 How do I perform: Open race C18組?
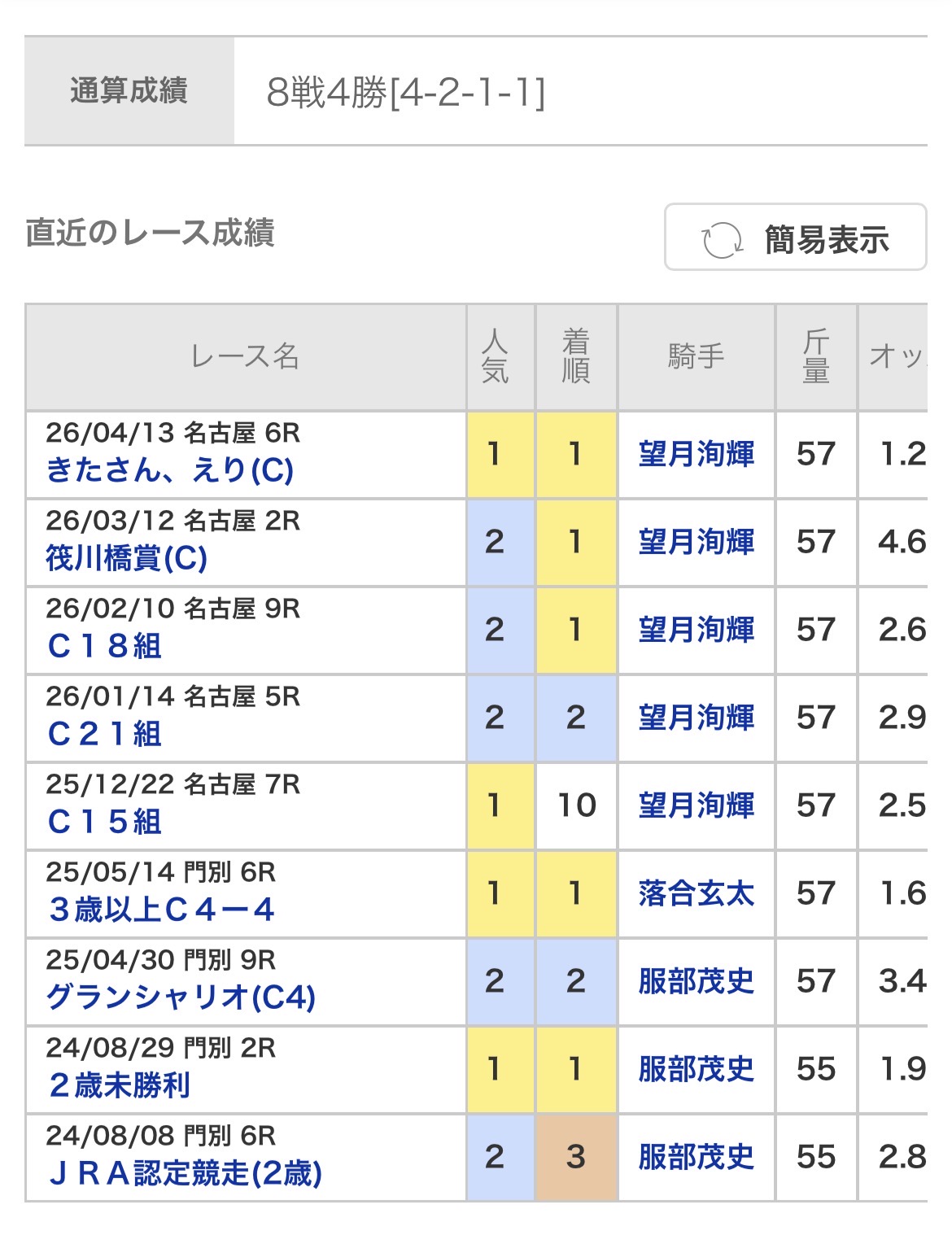104,646
